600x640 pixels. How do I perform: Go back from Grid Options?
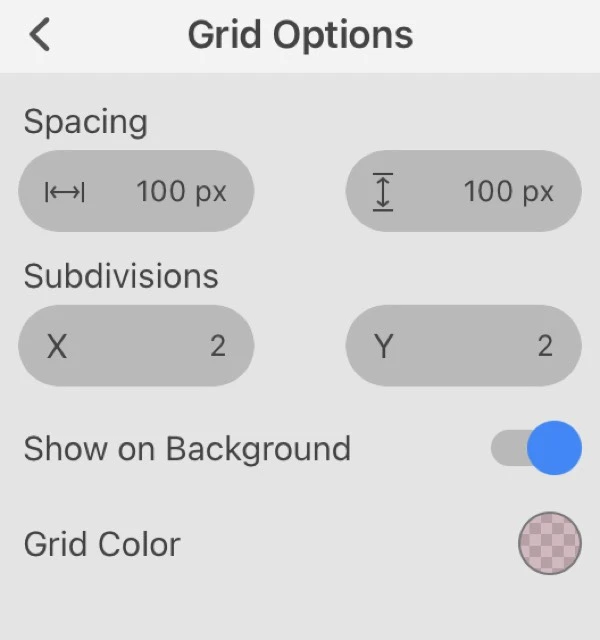[x=40, y=36]
